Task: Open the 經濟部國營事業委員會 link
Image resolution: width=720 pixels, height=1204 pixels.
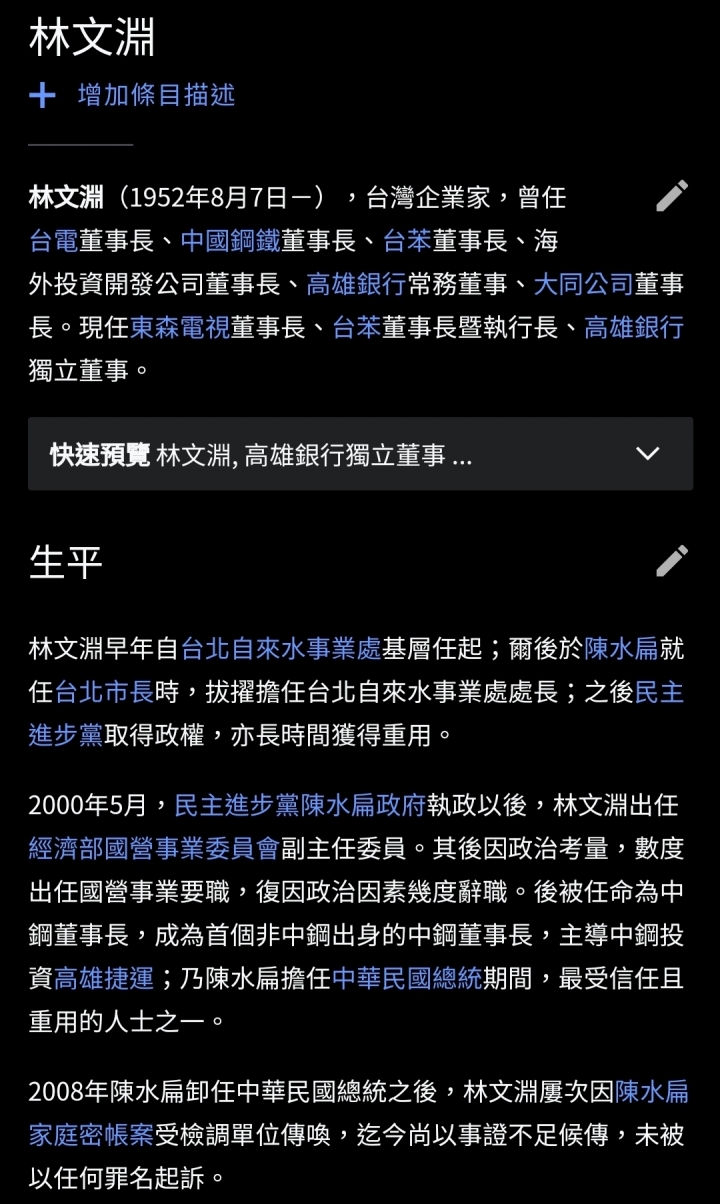Action: (154, 849)
